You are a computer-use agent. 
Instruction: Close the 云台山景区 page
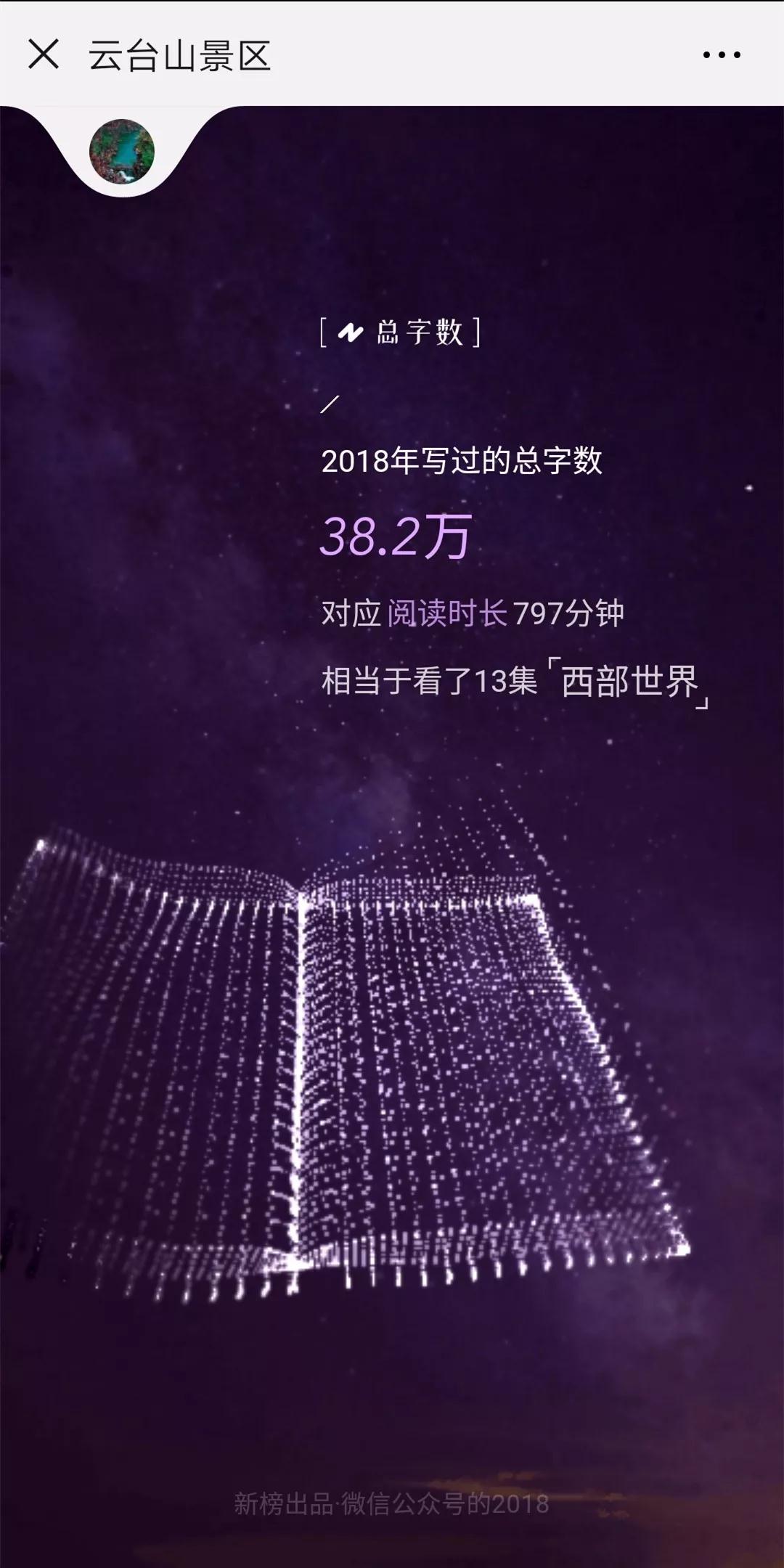coord(44,54)
